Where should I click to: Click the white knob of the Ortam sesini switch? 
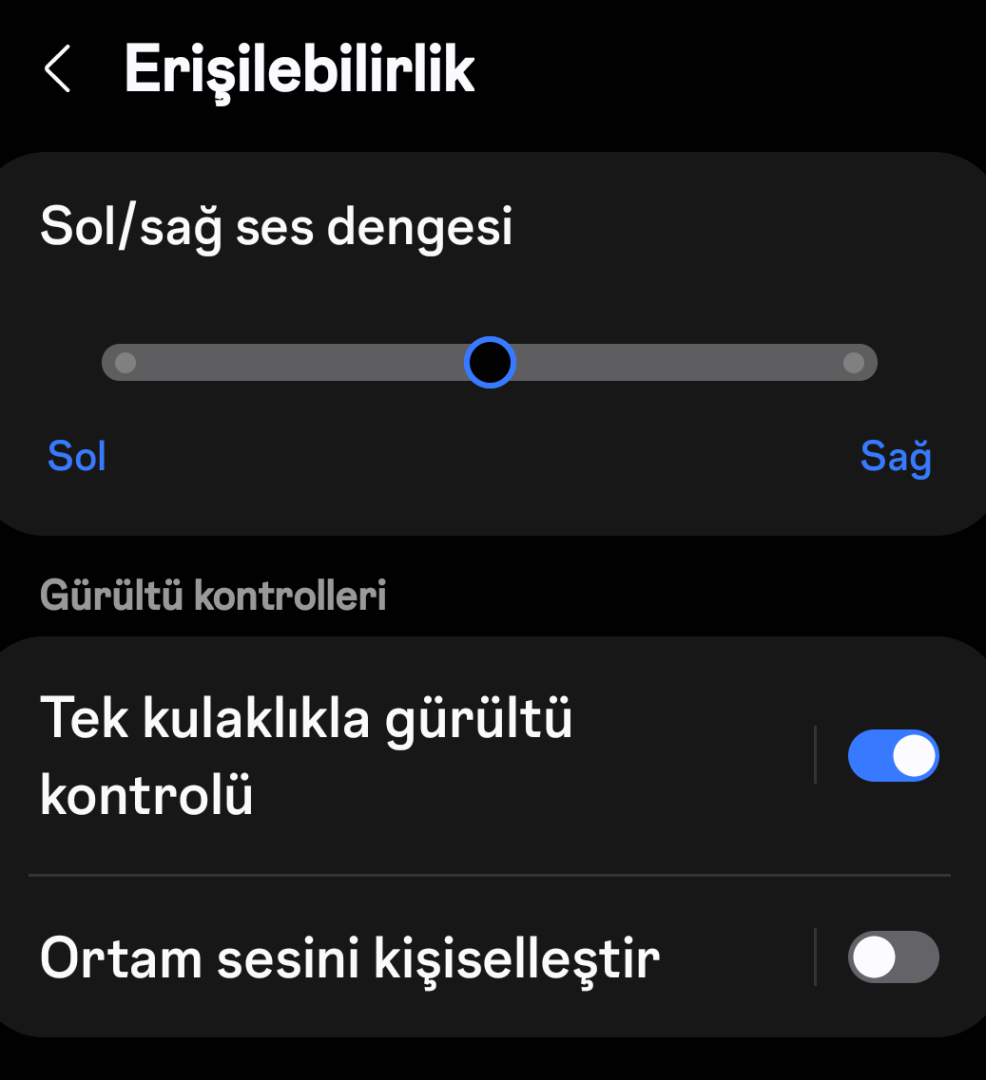tap(875, 957)
